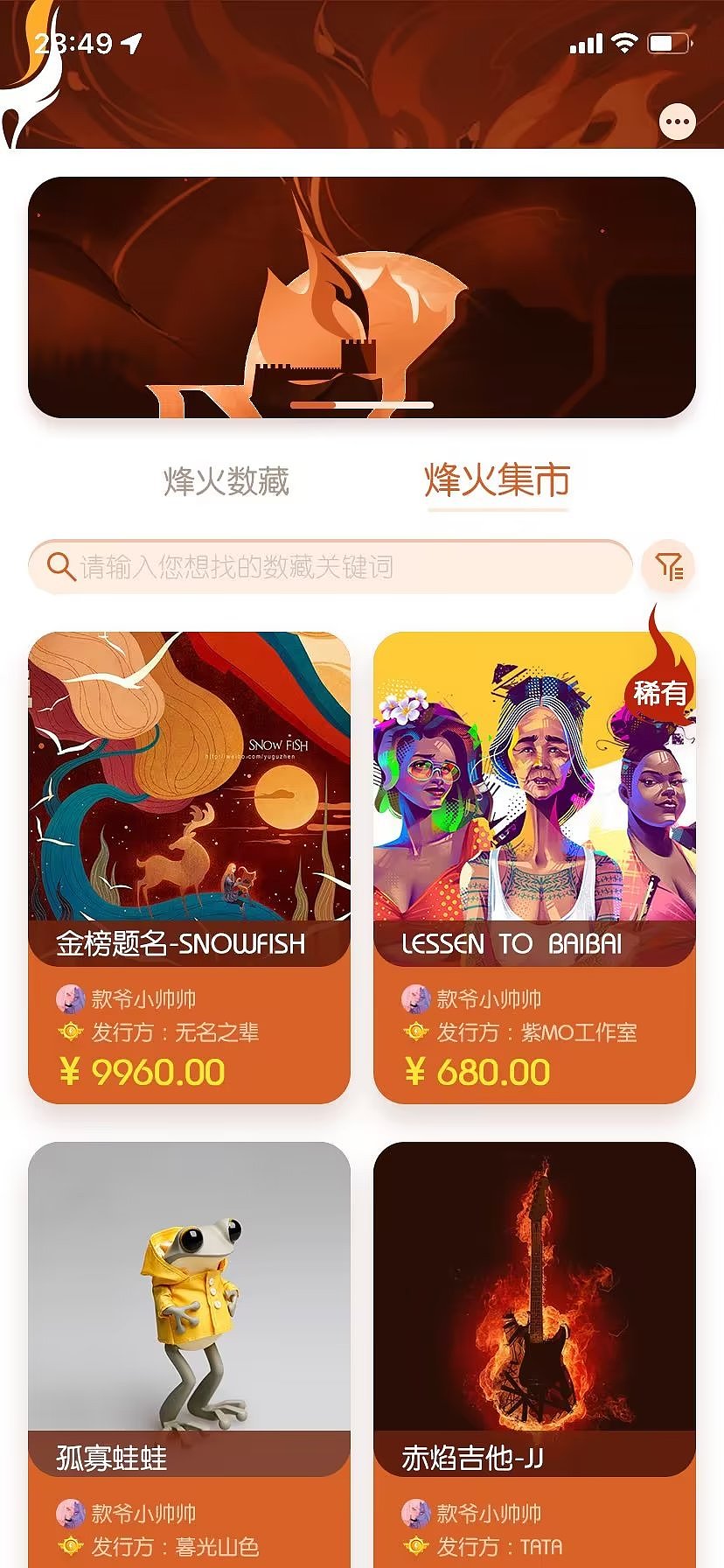The image size is (724, 1568).
Task: Click avatar icon on LESSEN TO BAIBAI card
Action: click(x=417, y=998)
